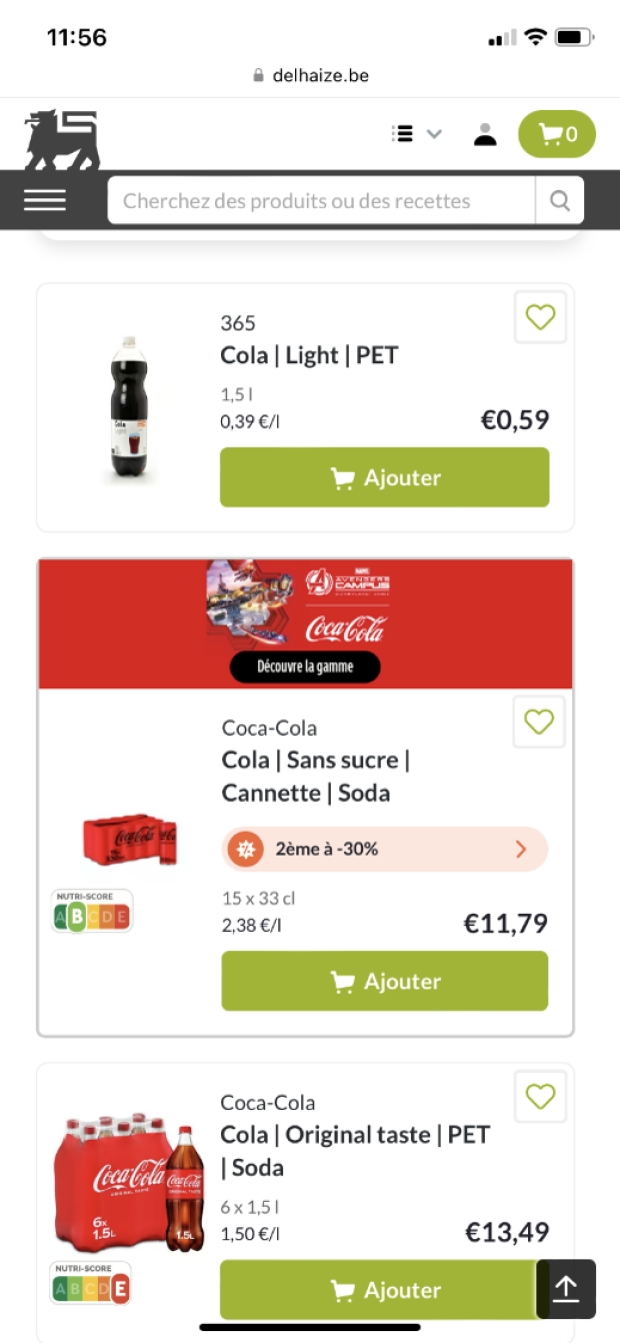Favorite the Coca-Cola Sans sucre cans
The height and width of the screenshot is (1343, 620).
pos(539,722)
